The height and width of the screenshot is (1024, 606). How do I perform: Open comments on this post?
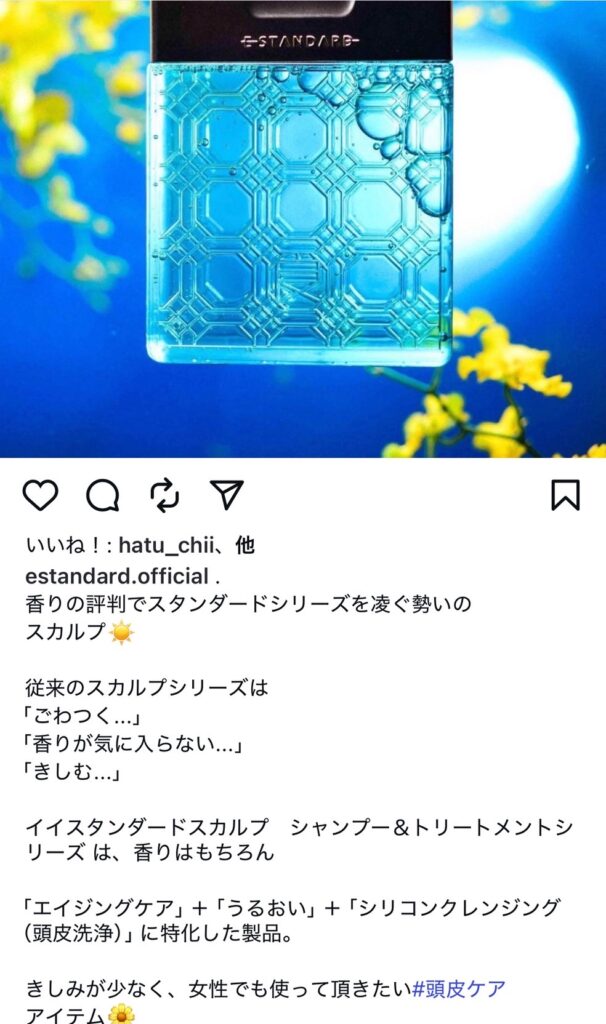[x=102, y=494]
